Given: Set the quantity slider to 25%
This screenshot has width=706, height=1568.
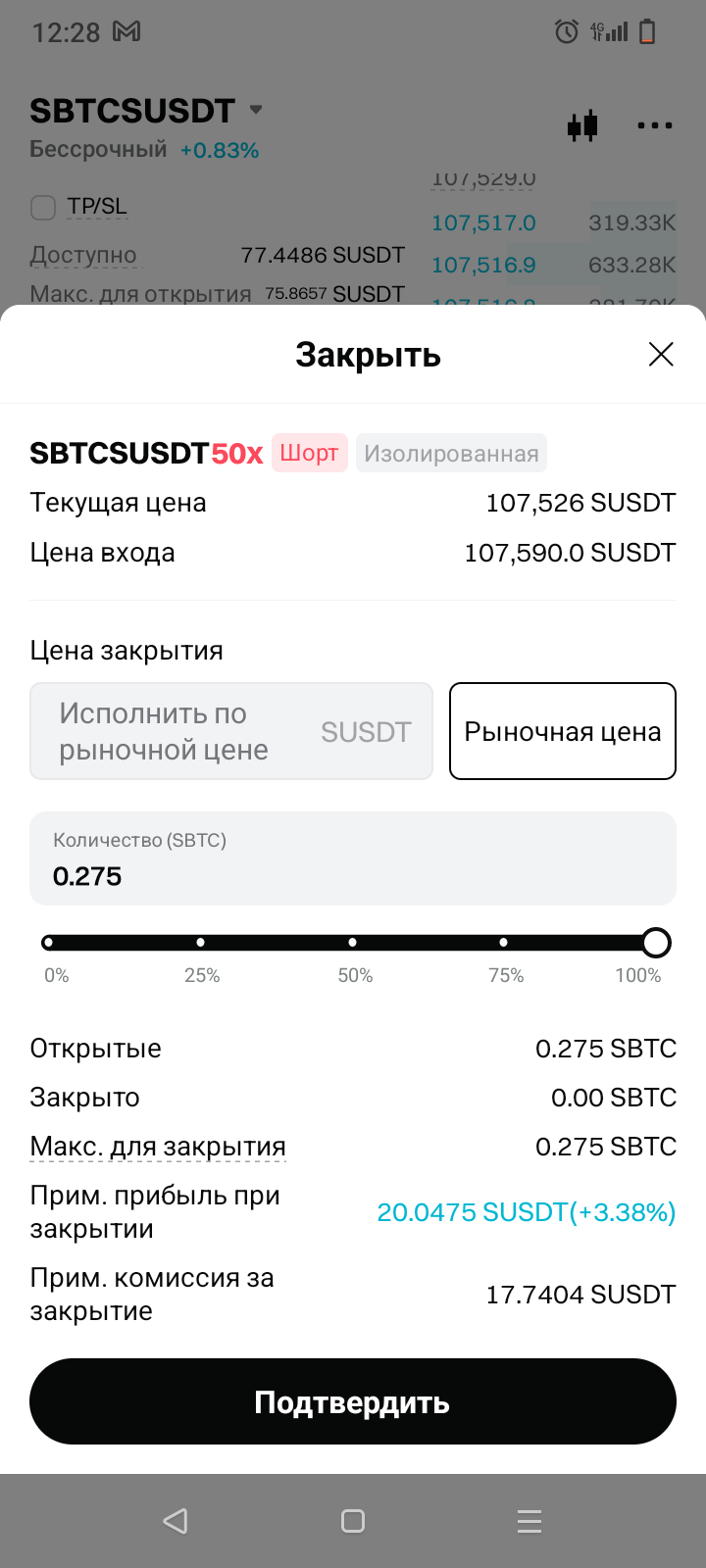Looking at the screenshot, I should pos(200,943).
